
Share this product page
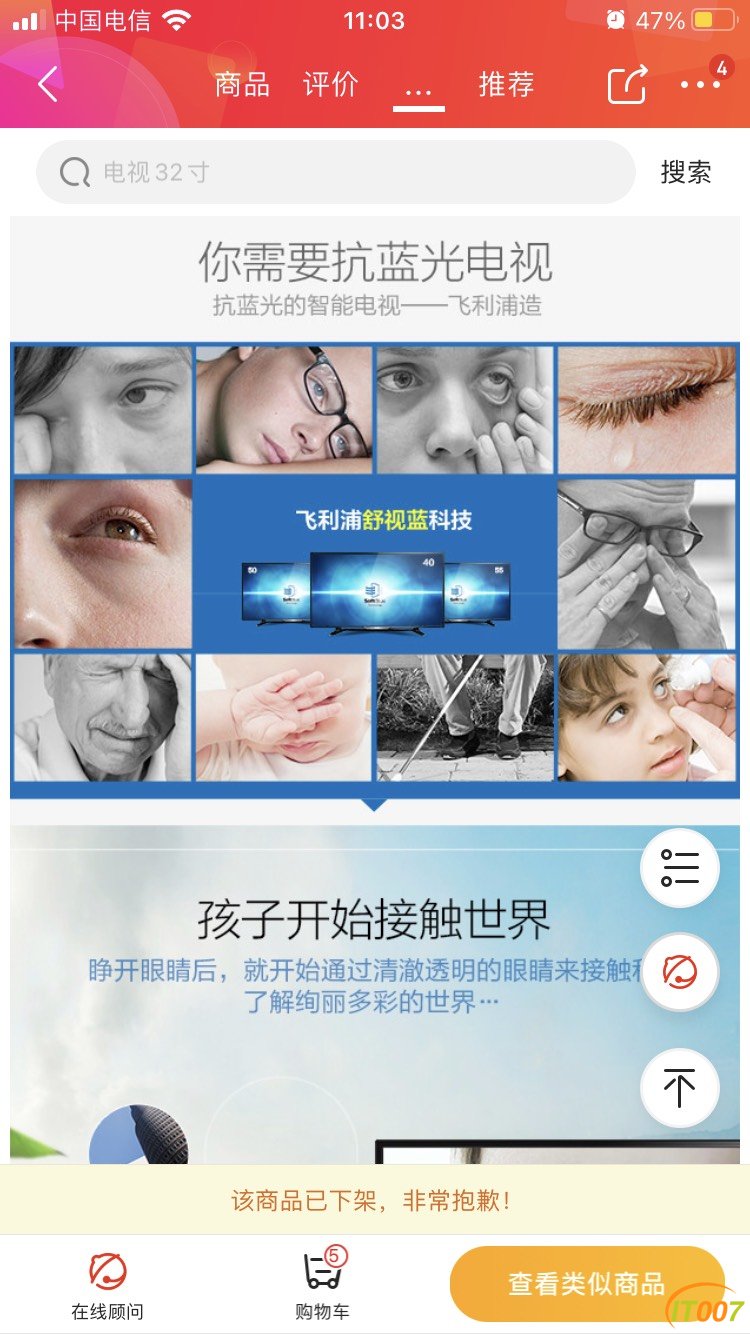tap(627, 85)
